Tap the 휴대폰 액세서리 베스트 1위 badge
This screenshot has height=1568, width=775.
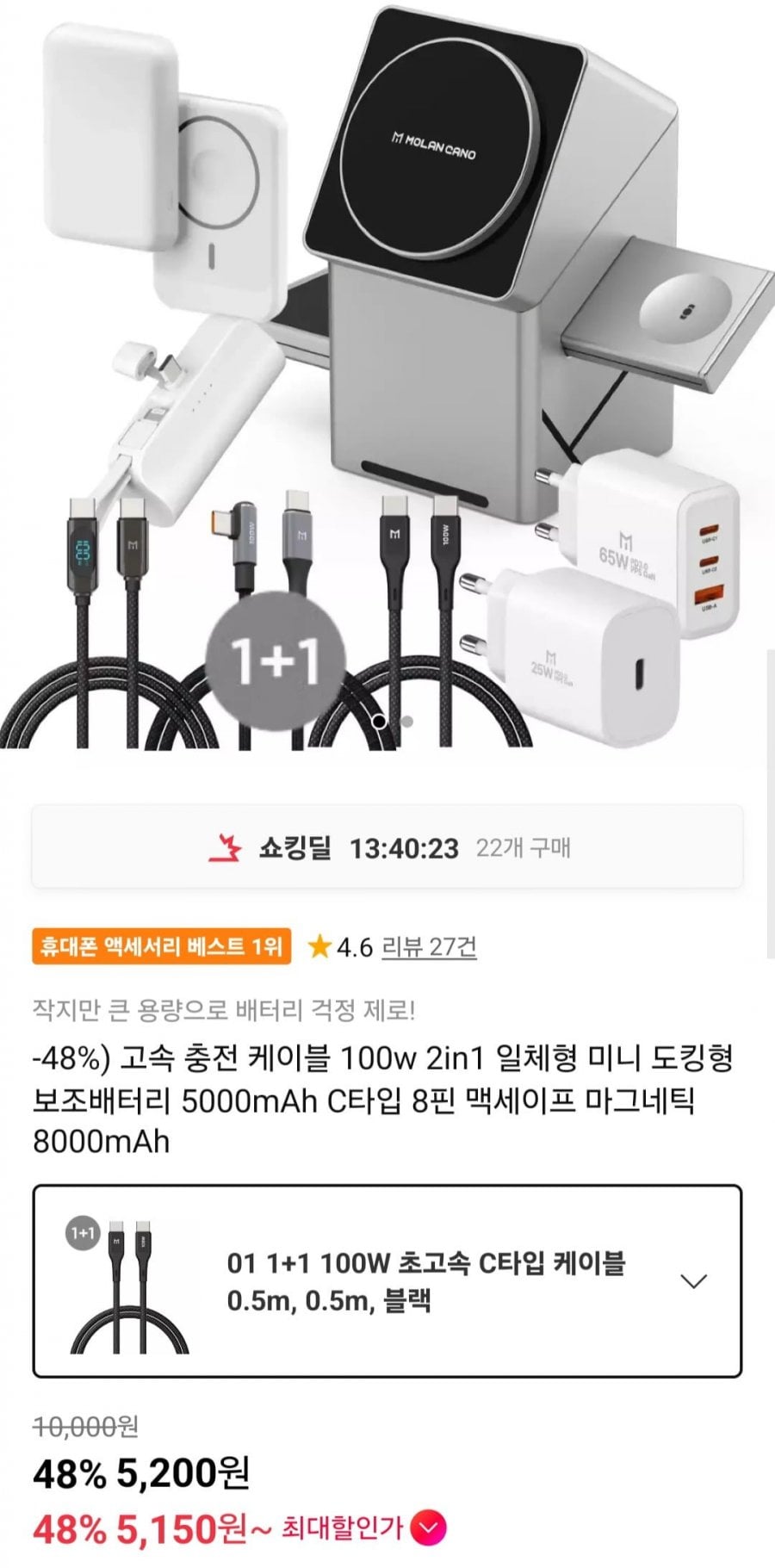click(x=162, y=947)
